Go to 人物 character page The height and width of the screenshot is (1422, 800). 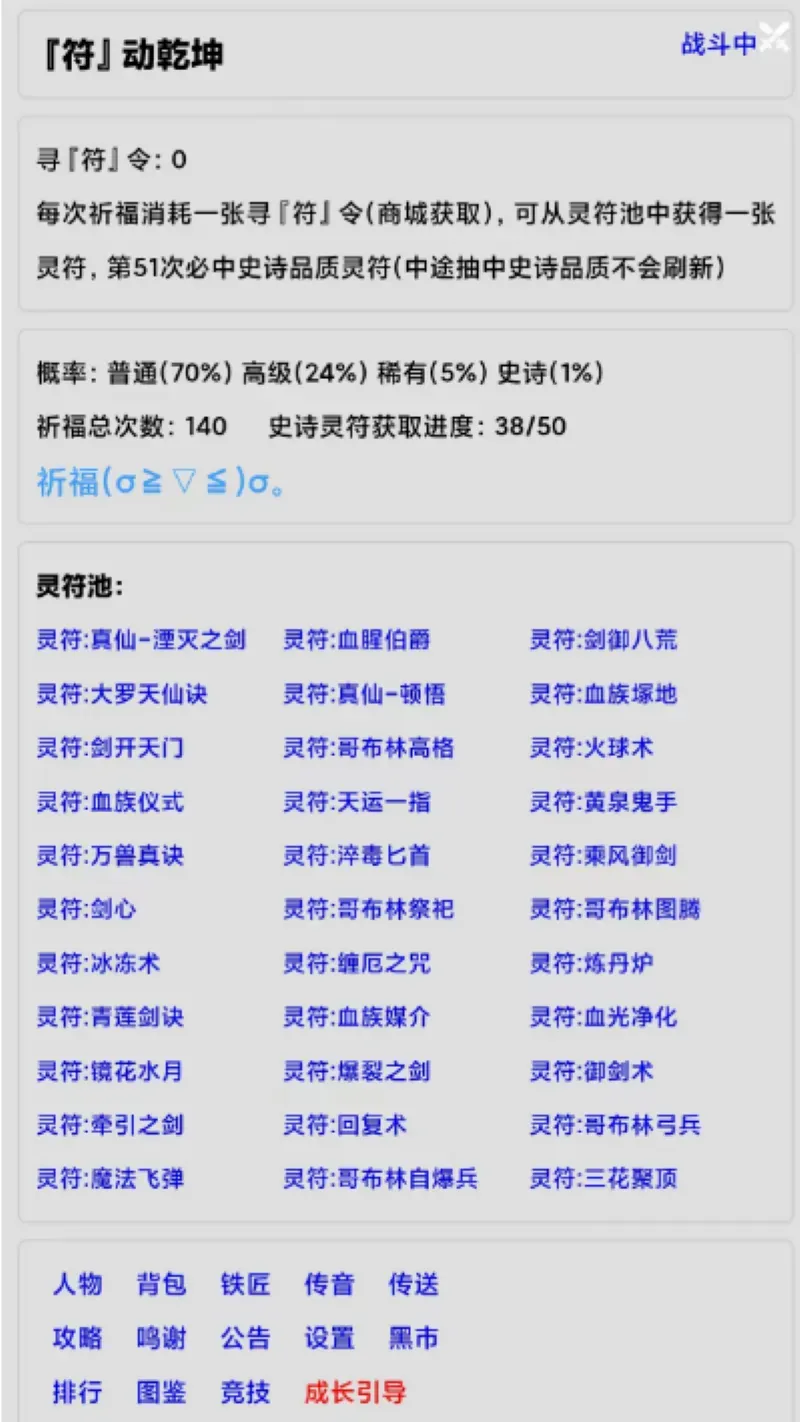coord(78,1284)
